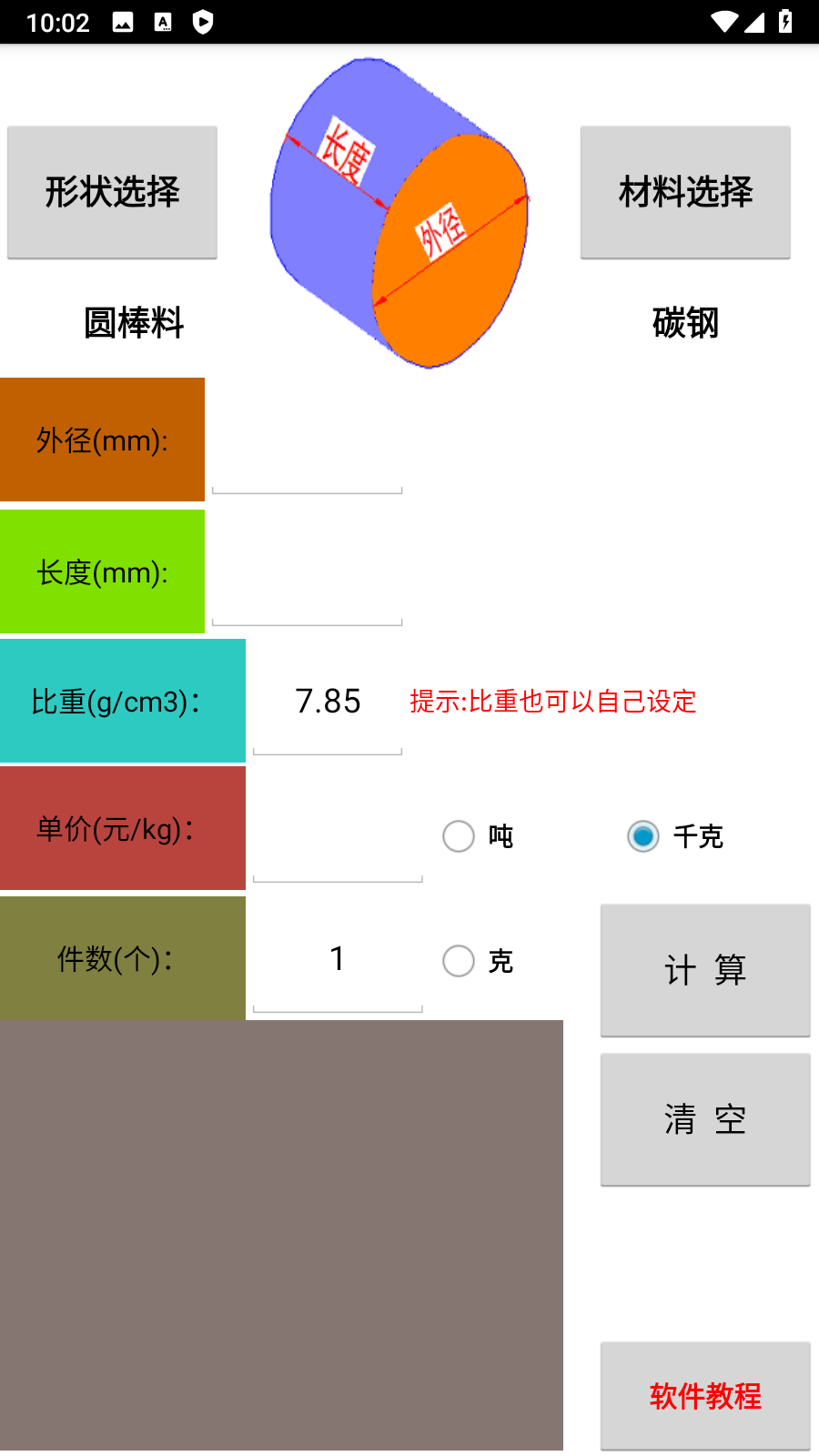Select the 千克 unit option
819x1456 pixels.
click(643, 836)
